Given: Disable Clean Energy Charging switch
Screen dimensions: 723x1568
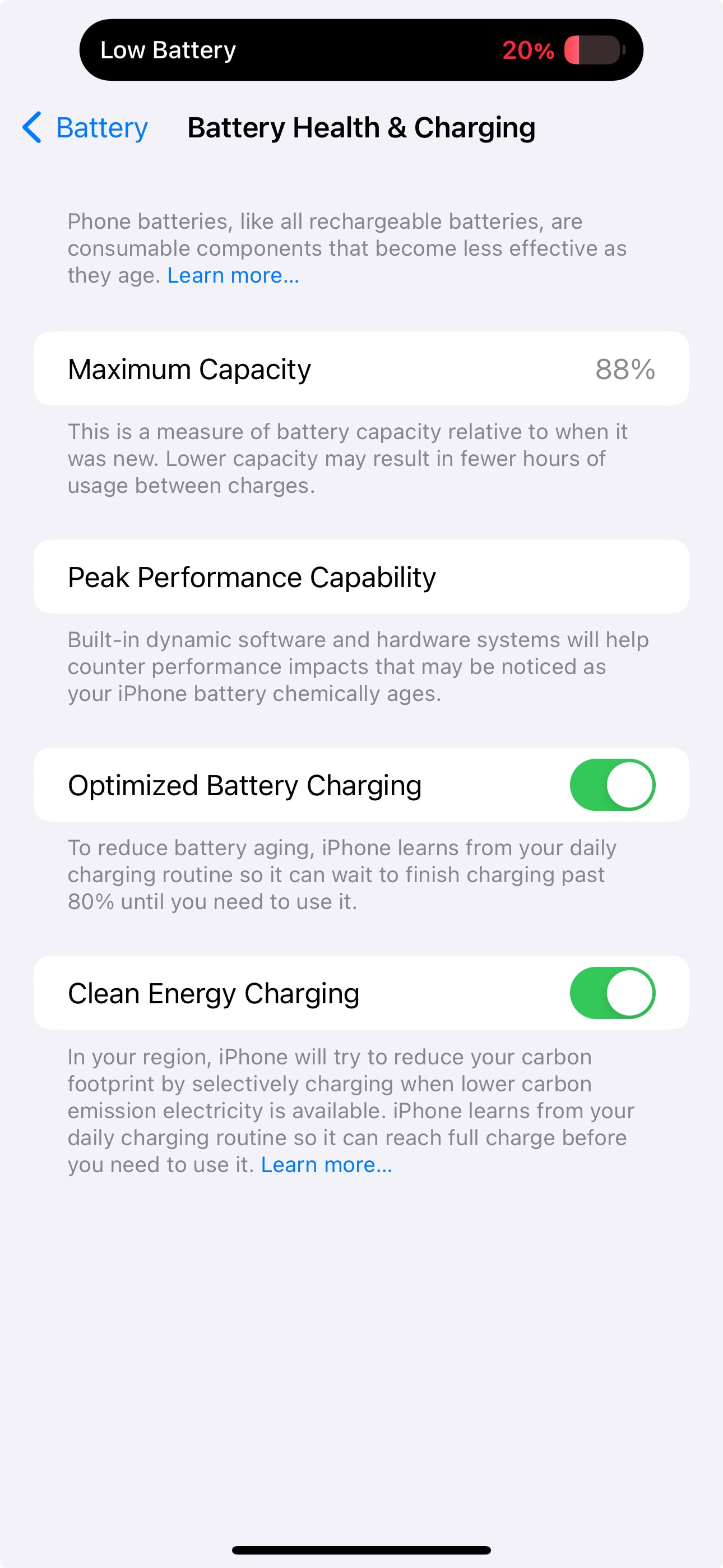Looking at the screenshot, I should point(611,993).
